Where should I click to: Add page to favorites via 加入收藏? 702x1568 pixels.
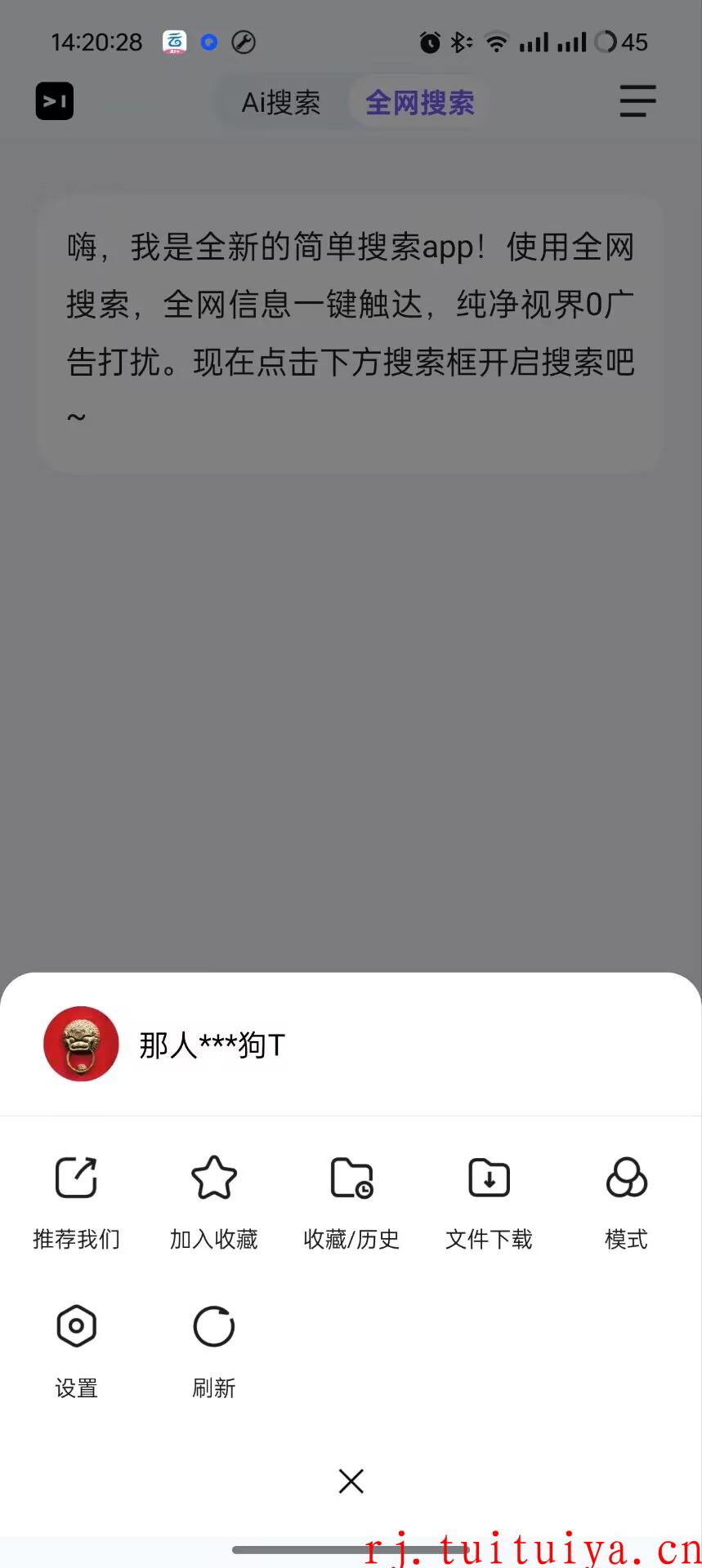(214, 1202)
